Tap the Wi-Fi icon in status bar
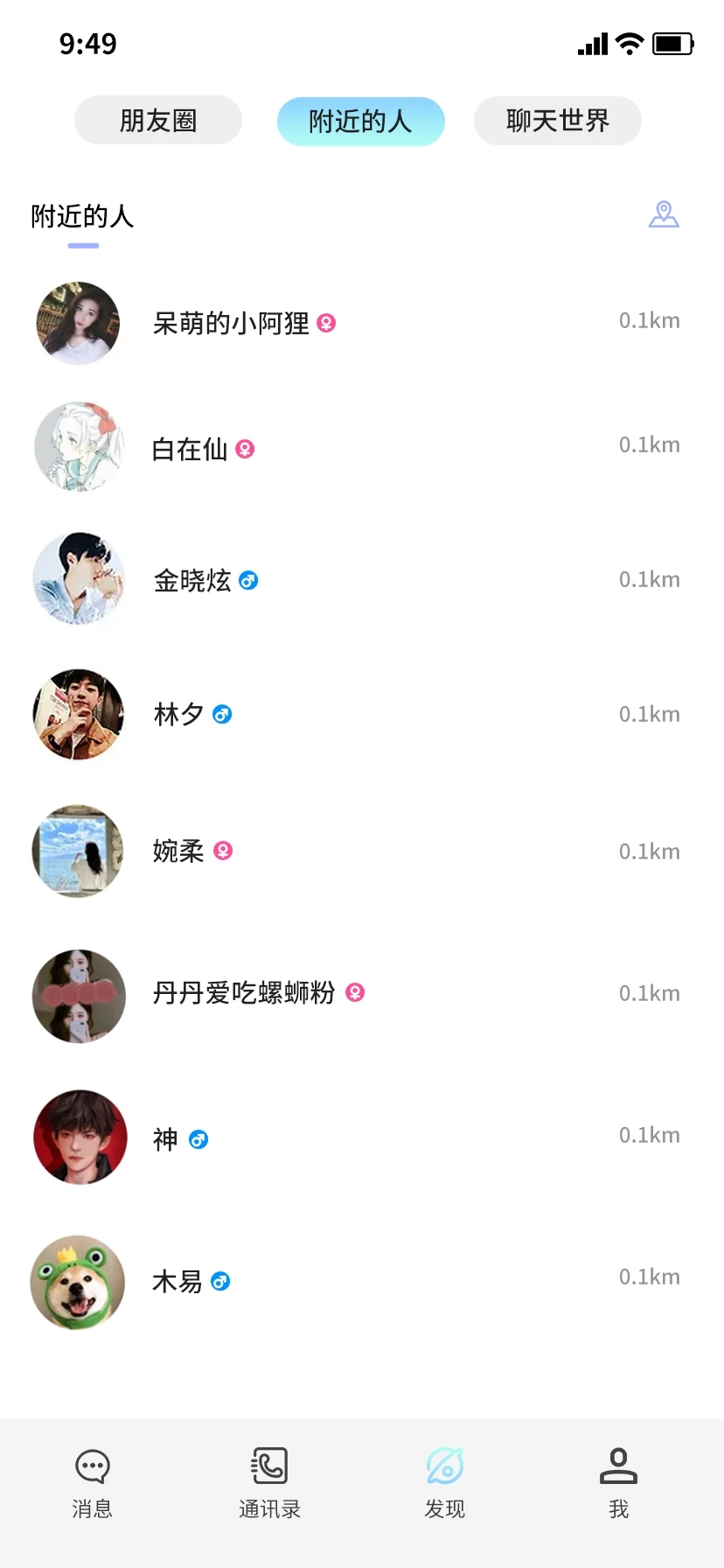The height and width of the screenshot is (1568, 724). pos(629,42)
